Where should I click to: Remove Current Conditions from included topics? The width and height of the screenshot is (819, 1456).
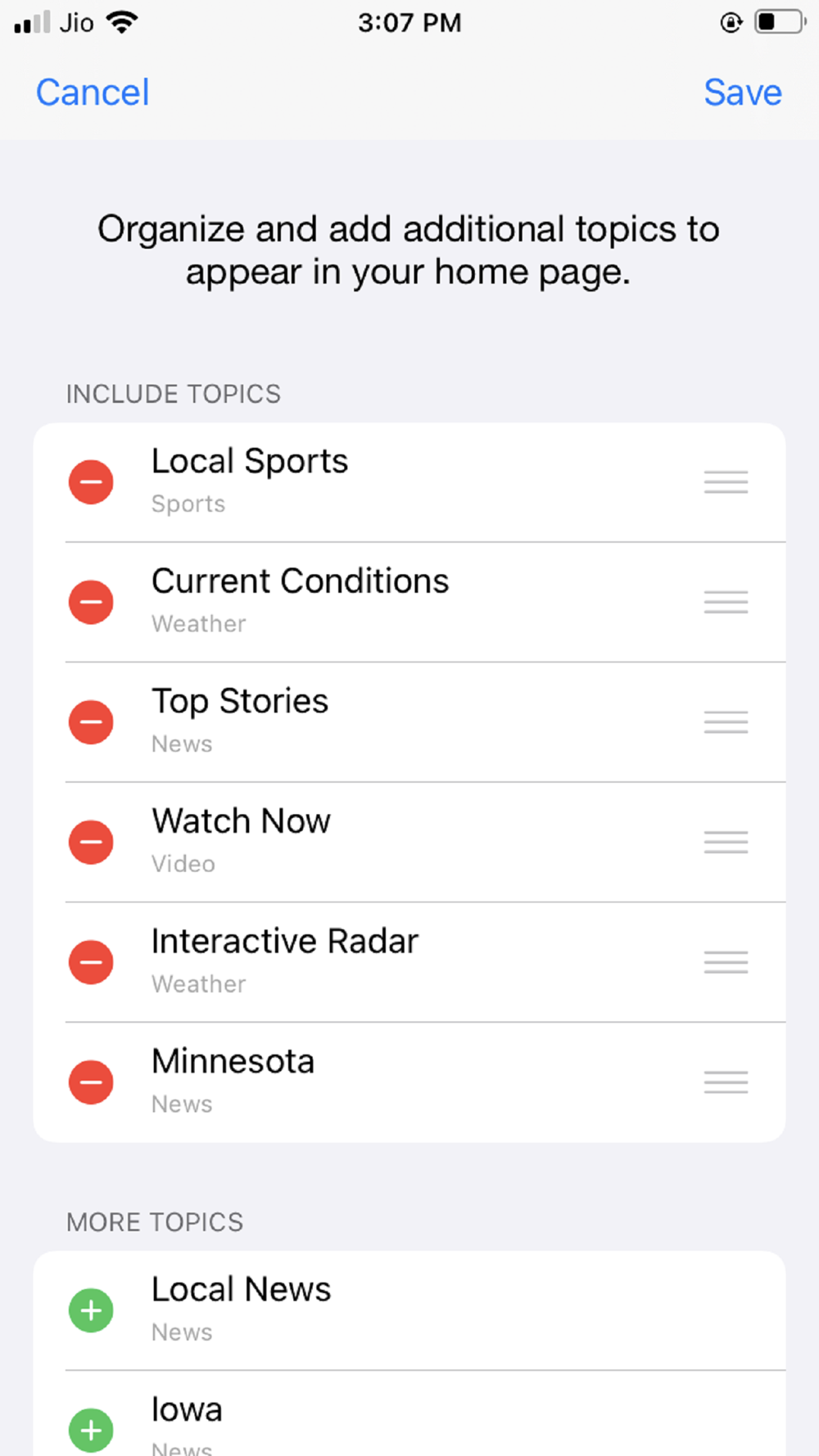91,602
